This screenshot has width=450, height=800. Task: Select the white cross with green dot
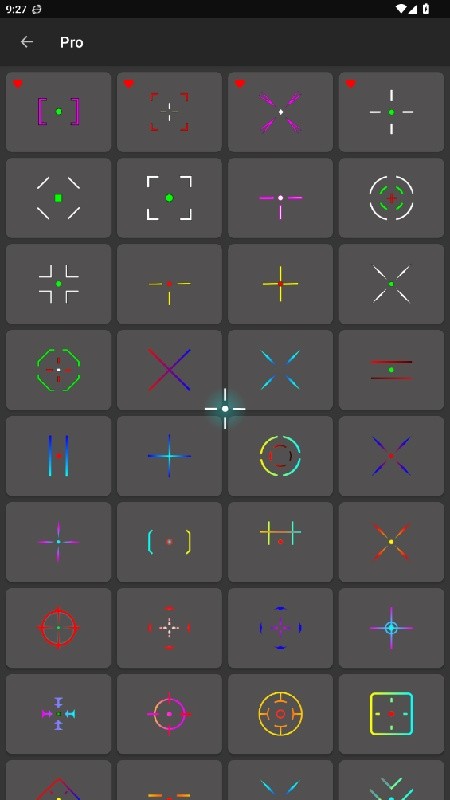[x=391, y=112]
